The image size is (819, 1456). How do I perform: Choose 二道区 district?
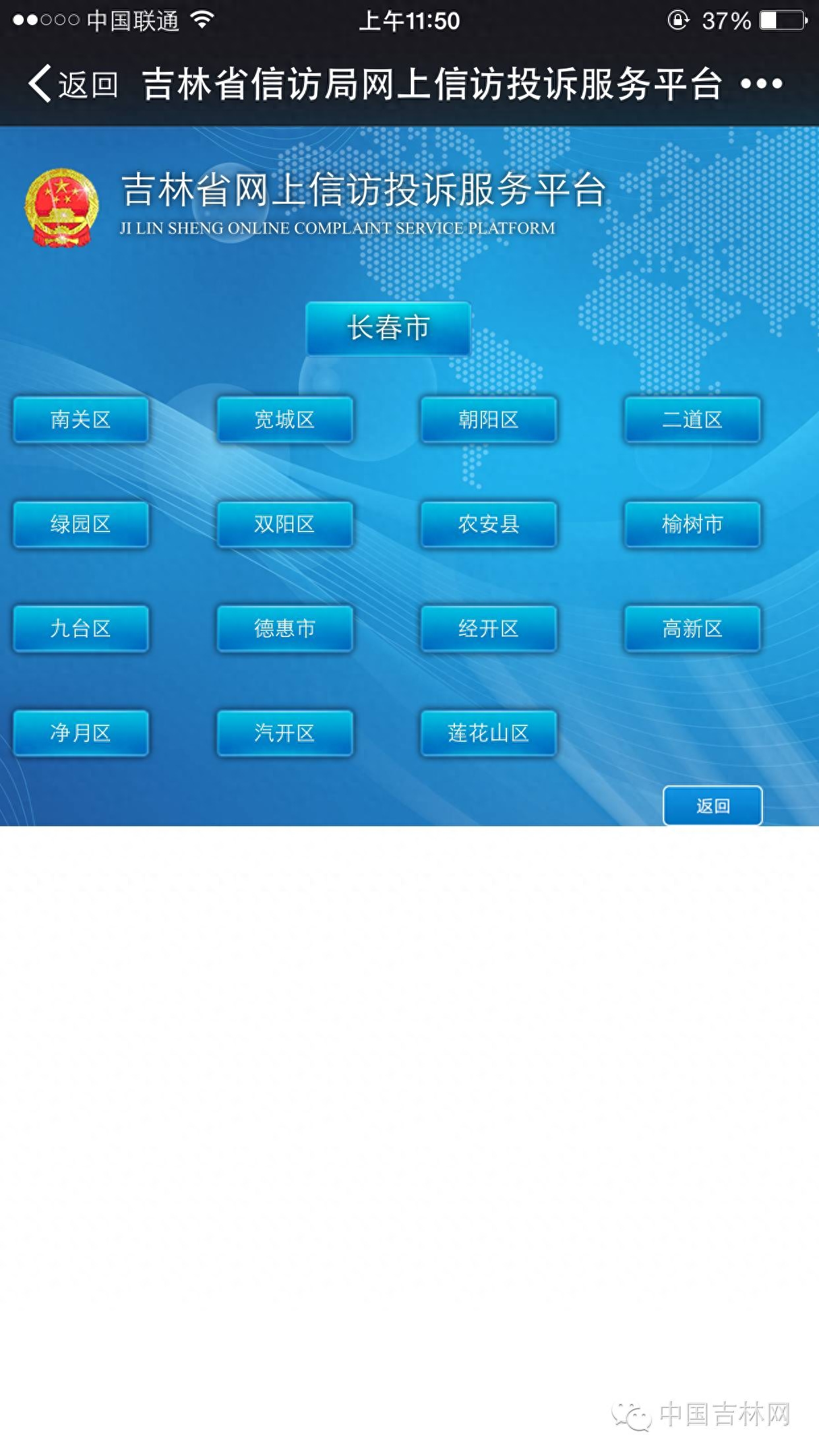click(x=692, y=419)
